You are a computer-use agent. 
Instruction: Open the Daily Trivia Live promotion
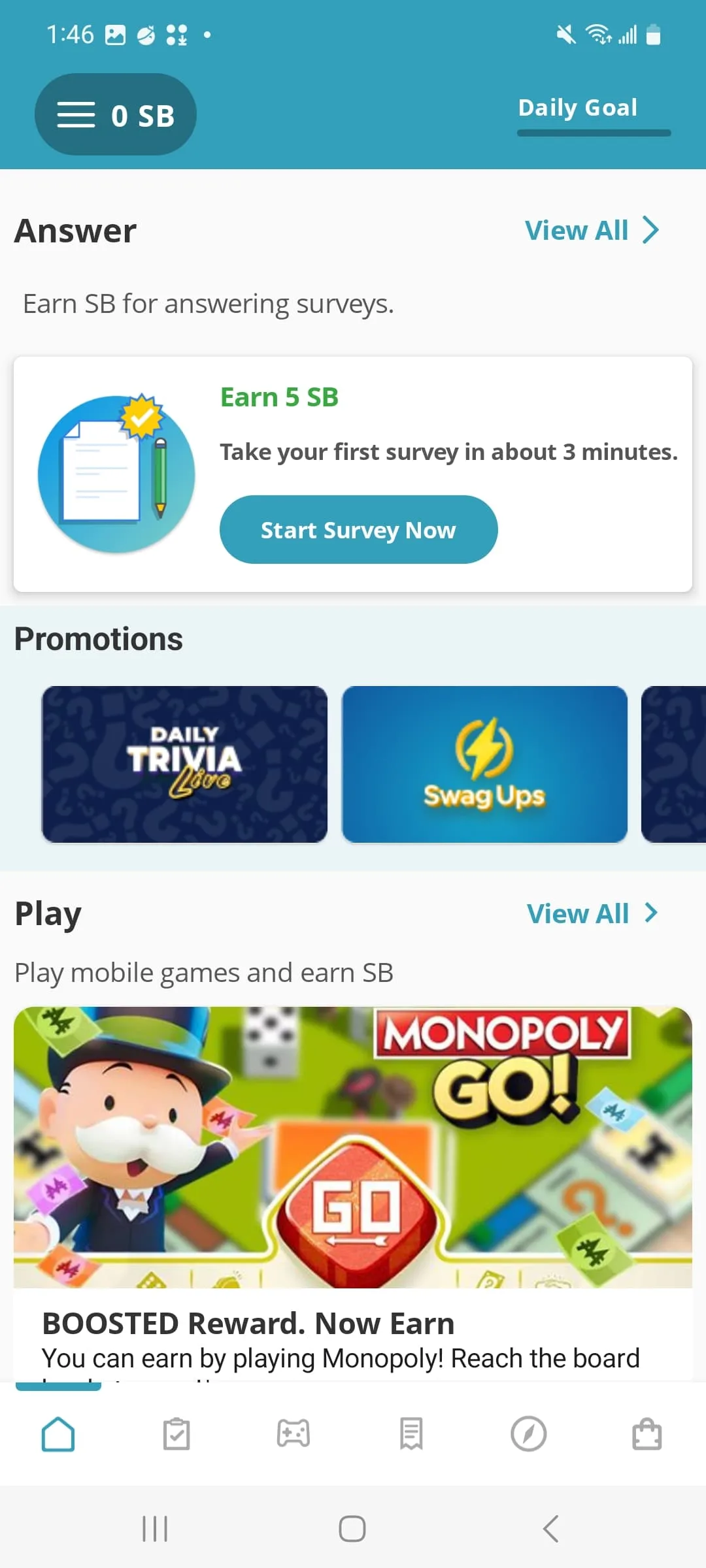pos(184,764)
